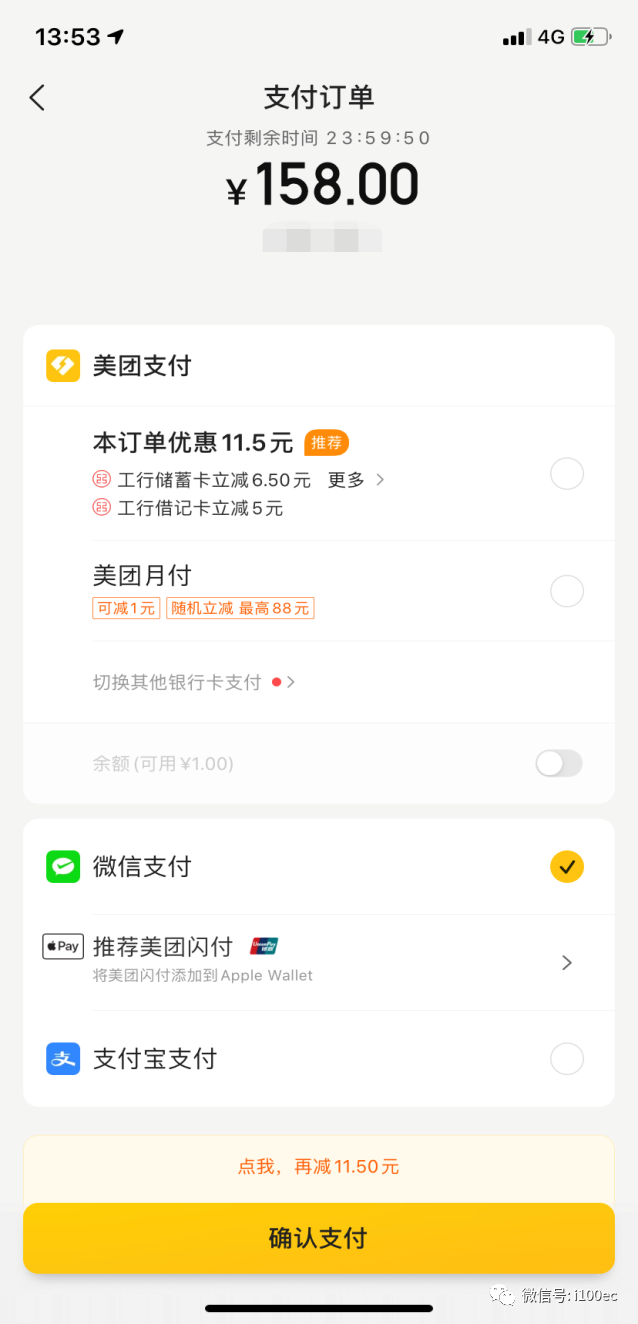The width and height of the screenshot is (638, 1324).
Task: Tap the 点我，再减11.50元 discount banner
Action: (x=318, y=1166)
